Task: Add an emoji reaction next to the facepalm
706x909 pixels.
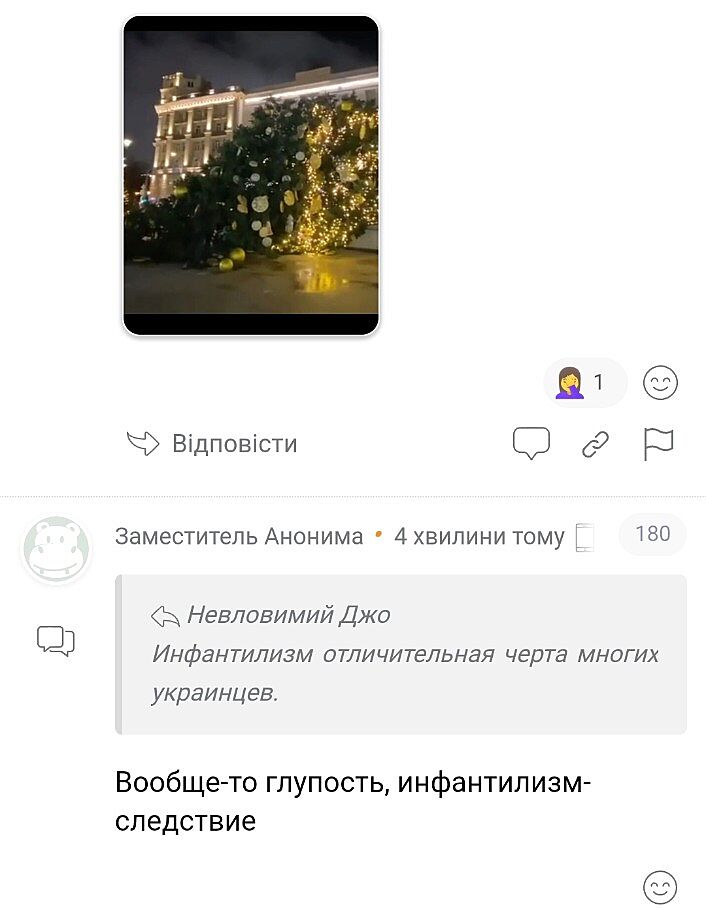Action: [x=660, y=383]
